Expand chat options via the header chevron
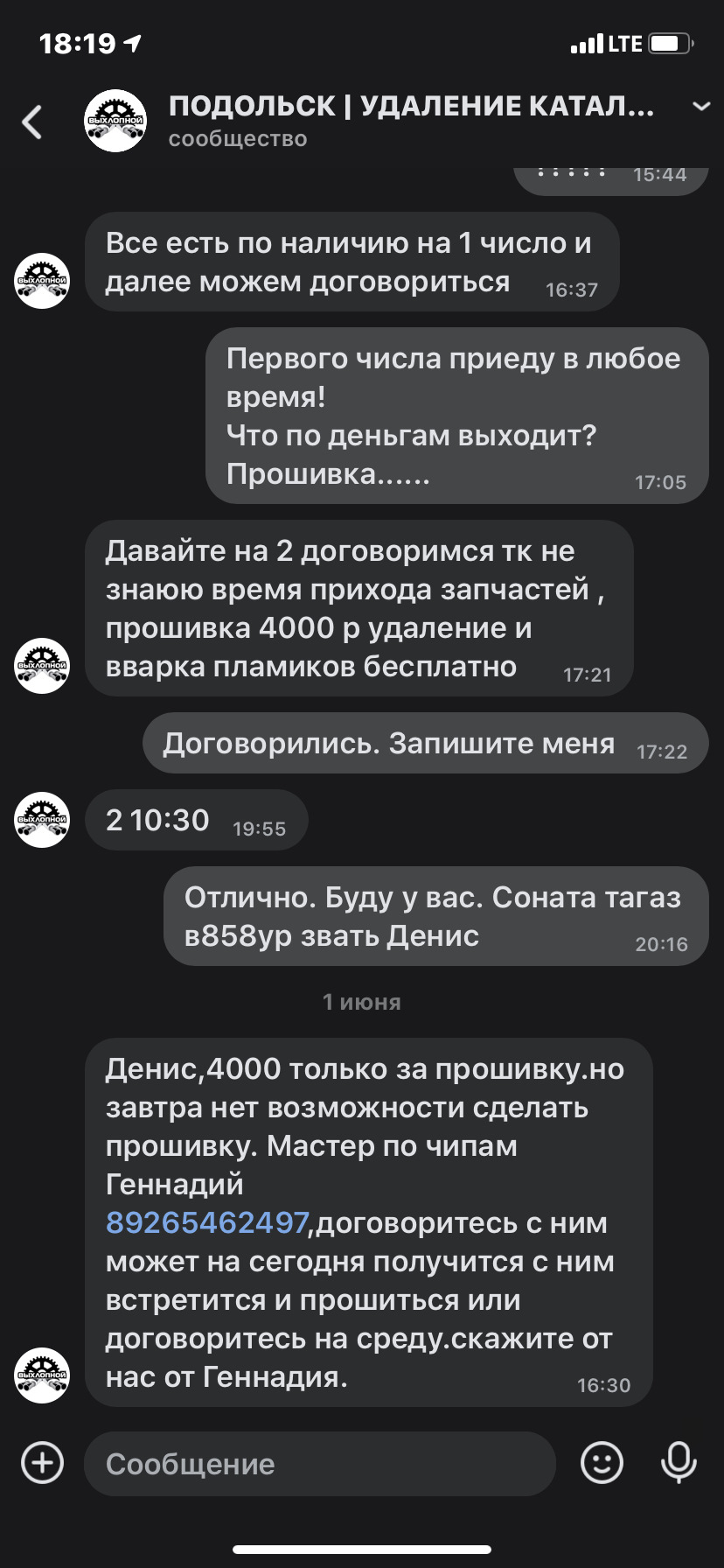 point(701,105)
